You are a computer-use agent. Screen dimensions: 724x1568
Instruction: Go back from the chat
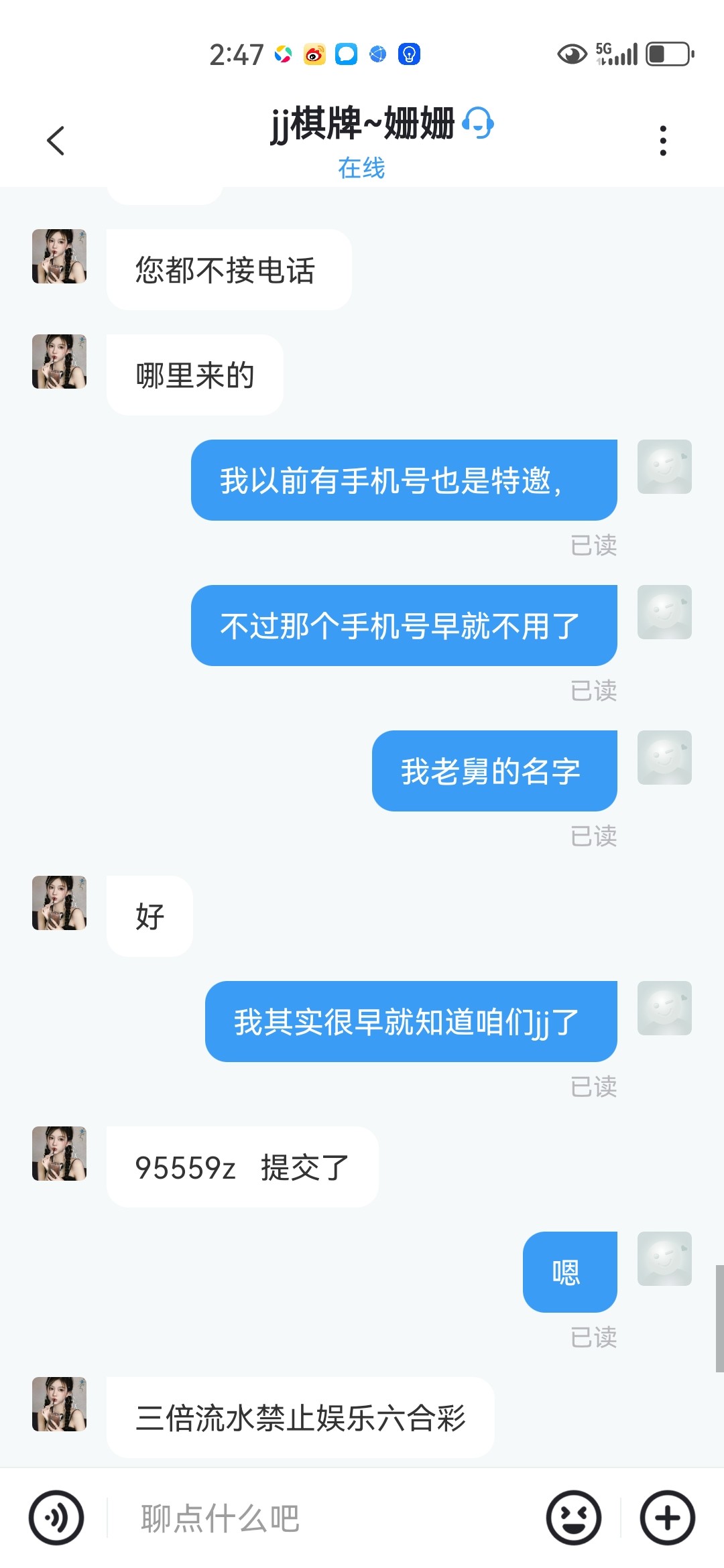click(56, 141)
